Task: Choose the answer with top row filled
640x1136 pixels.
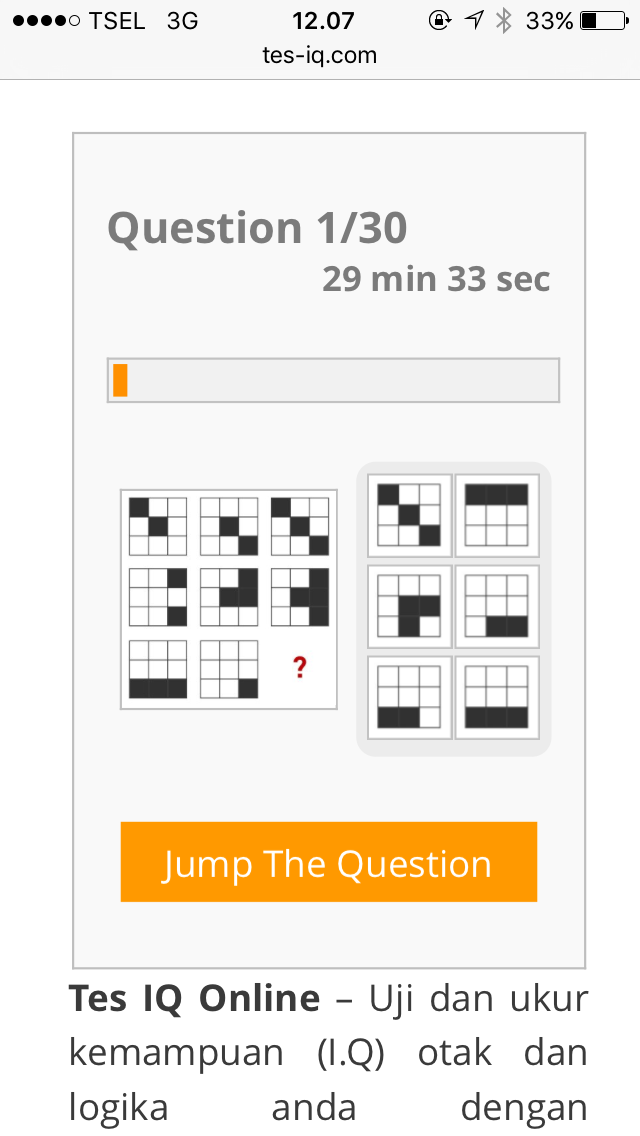Action: coord(496,515)
